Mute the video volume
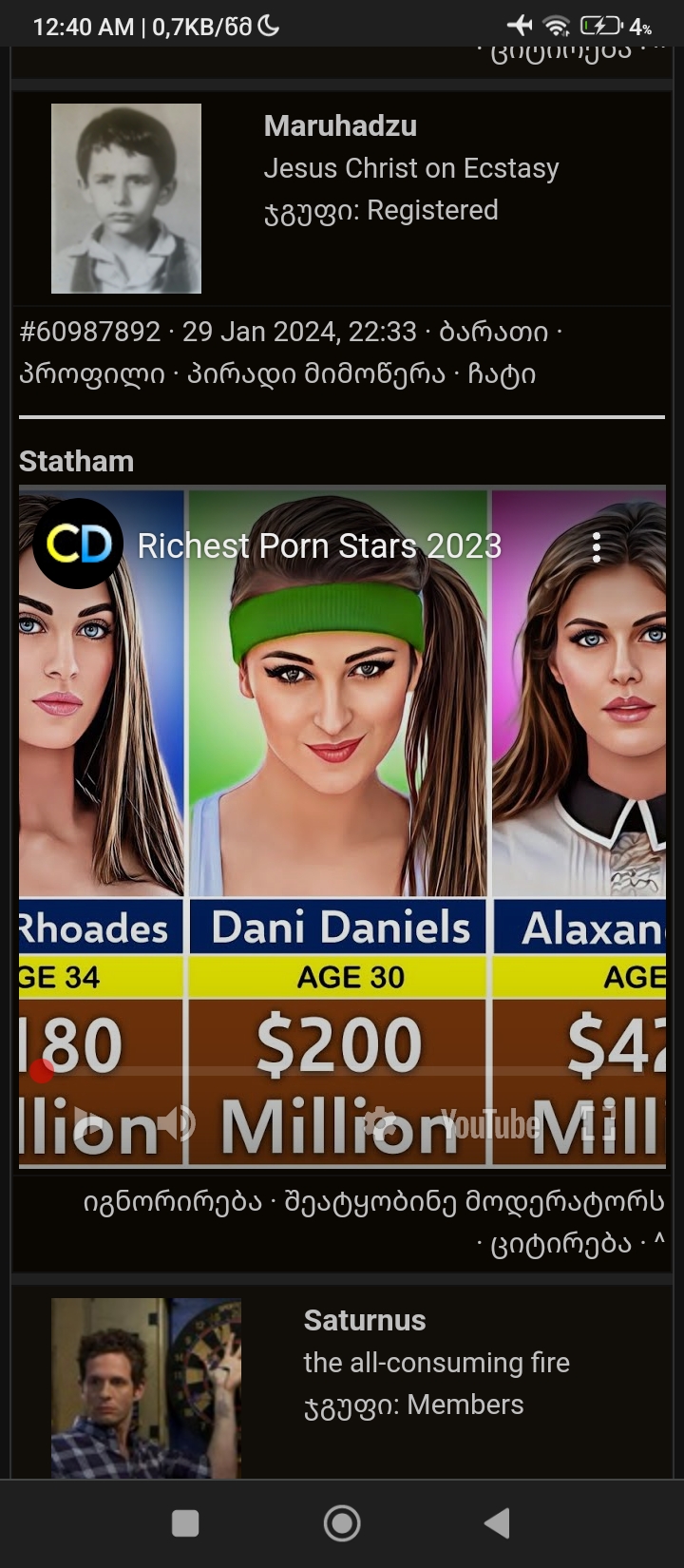This screenshot has height=1568, width=684. [x=175, y=1124]
